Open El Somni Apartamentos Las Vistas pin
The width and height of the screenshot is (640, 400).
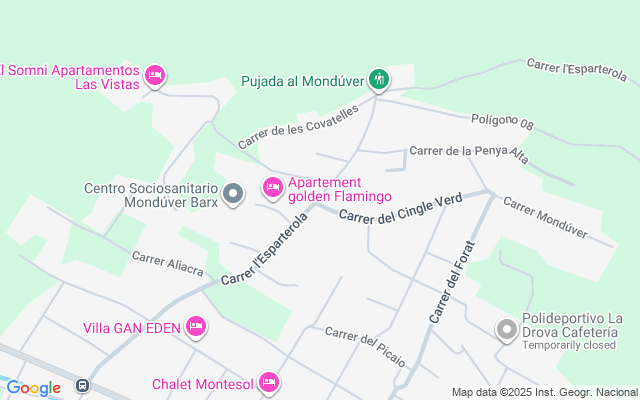155,76
